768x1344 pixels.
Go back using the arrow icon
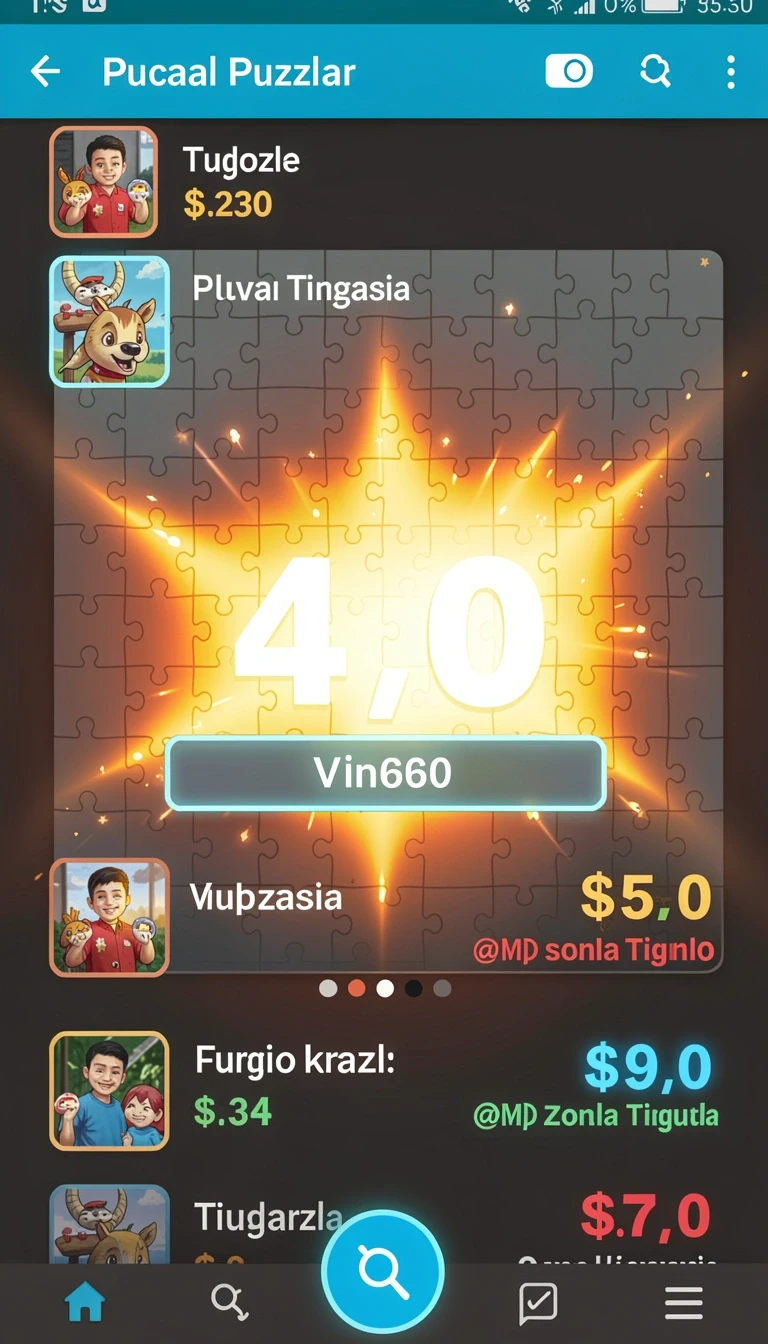[46, 72]
